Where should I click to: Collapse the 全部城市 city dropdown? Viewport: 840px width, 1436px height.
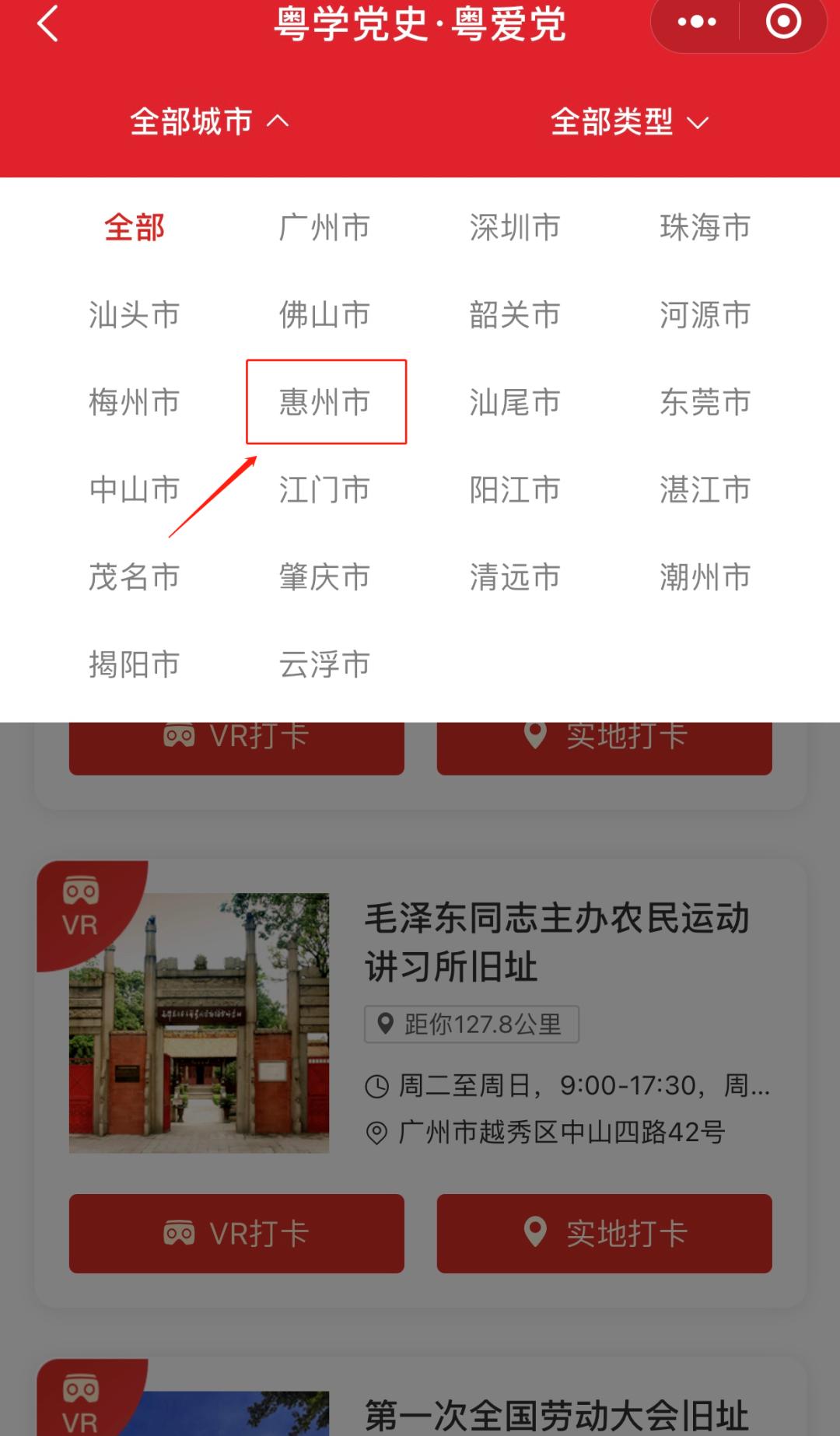tap(209, 121)
